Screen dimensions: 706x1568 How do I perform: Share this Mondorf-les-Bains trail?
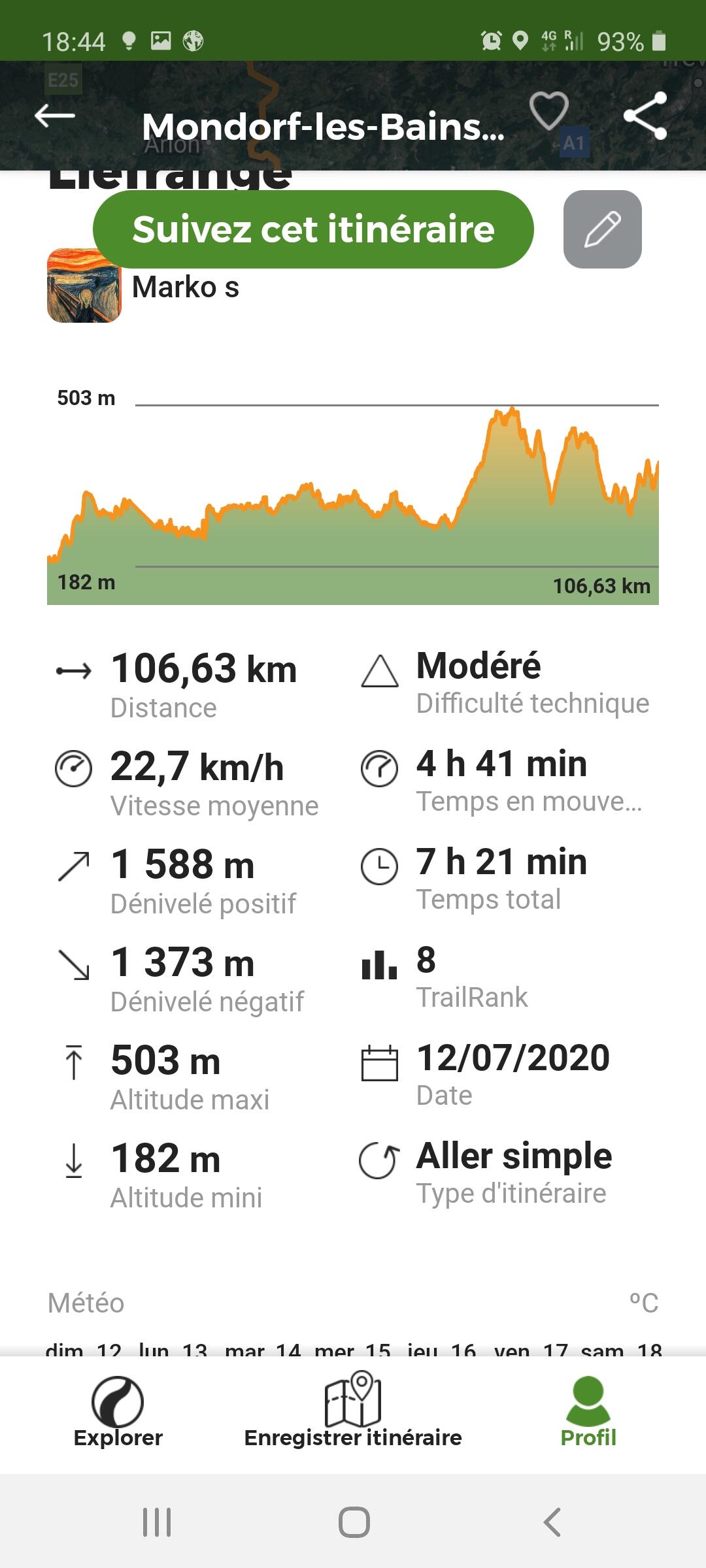coord(646,116)
